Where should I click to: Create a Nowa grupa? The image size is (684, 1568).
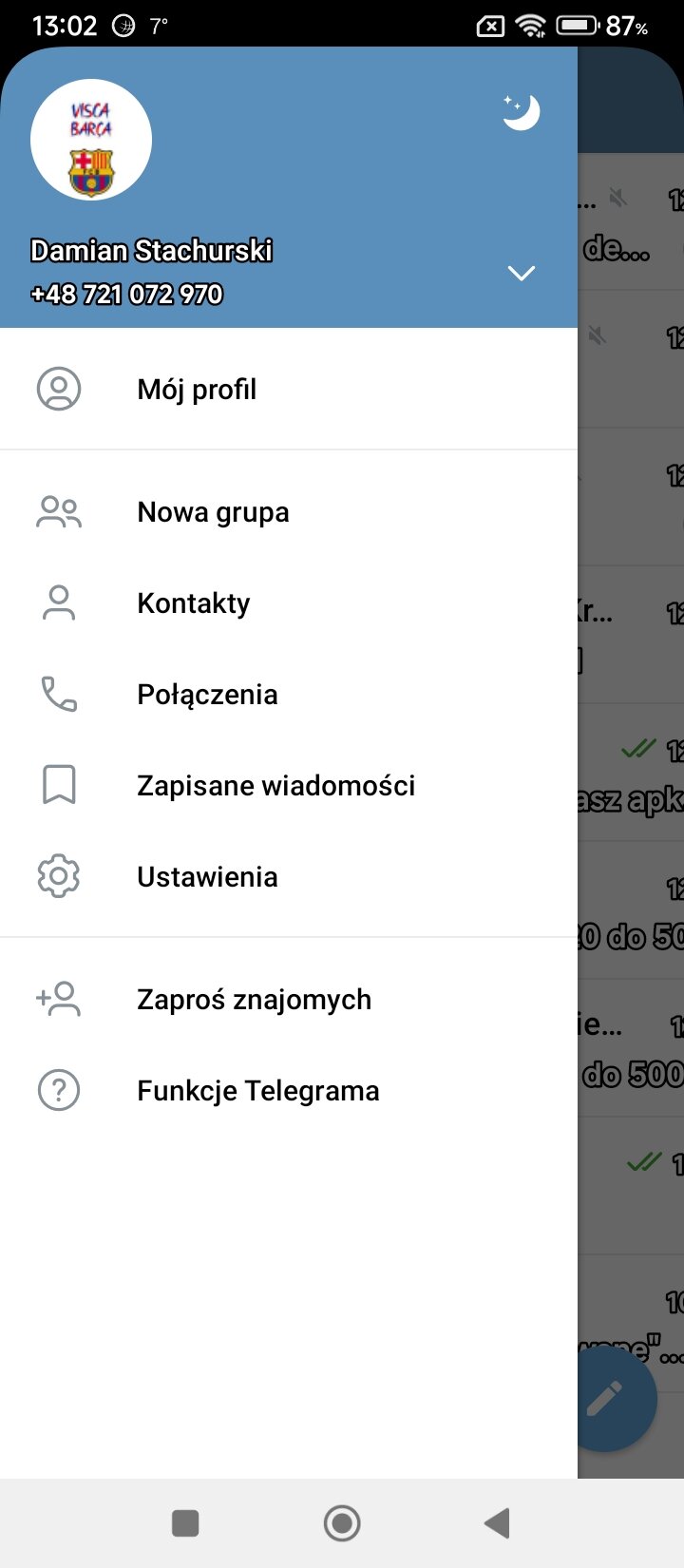point(289,512)
